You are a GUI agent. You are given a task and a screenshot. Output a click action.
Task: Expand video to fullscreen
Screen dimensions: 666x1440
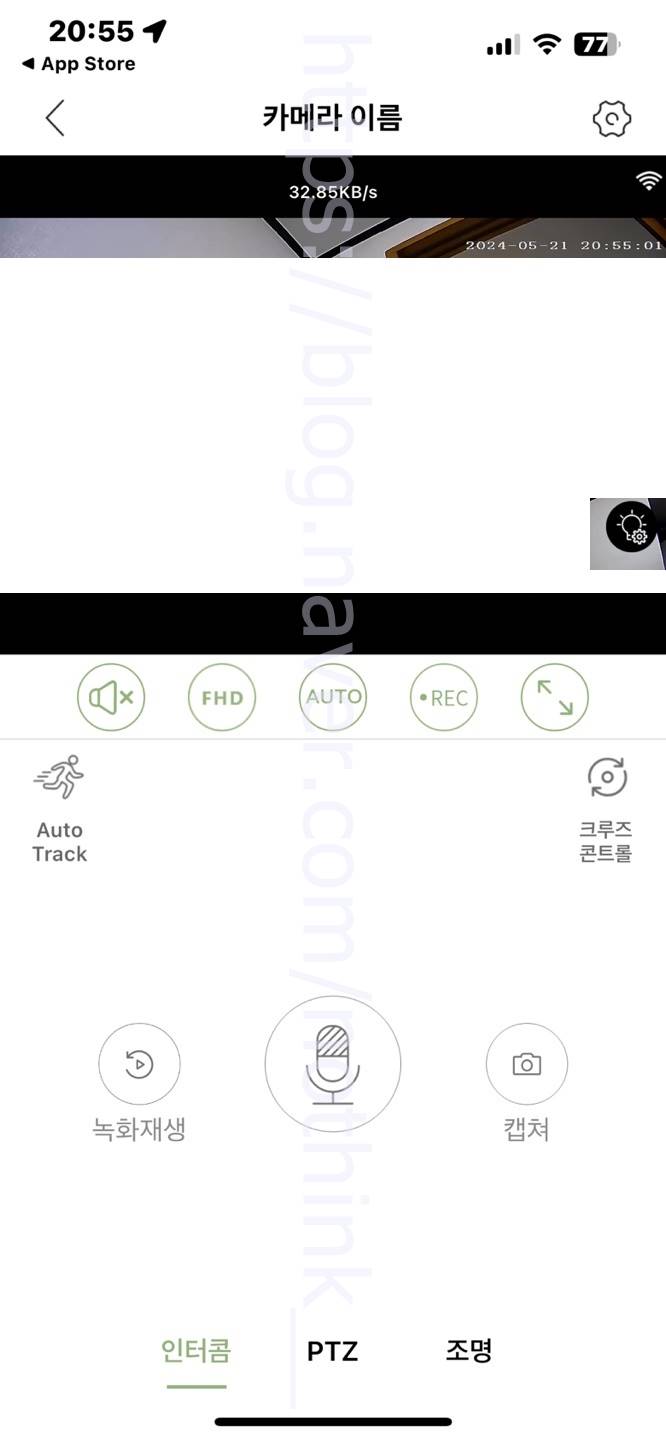(x=555, y=697)
